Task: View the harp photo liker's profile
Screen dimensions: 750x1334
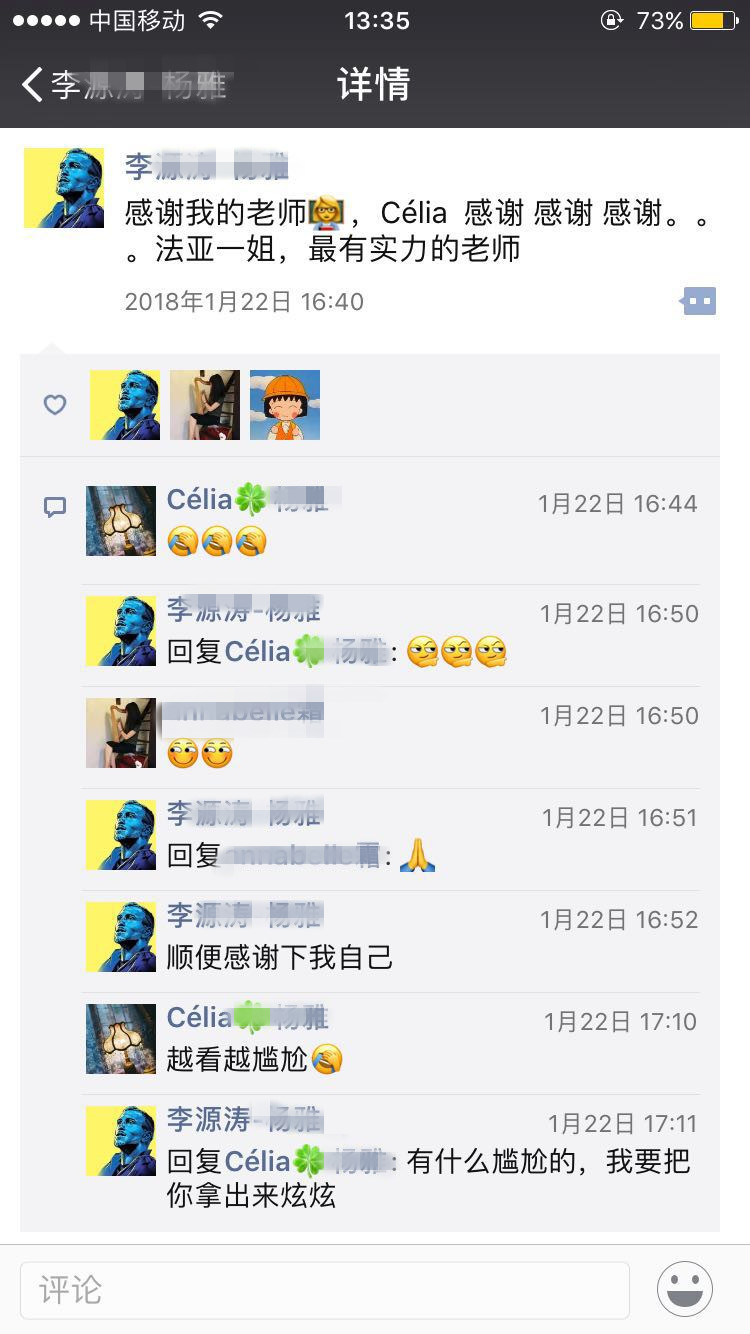Action: (x=205, y=405)
